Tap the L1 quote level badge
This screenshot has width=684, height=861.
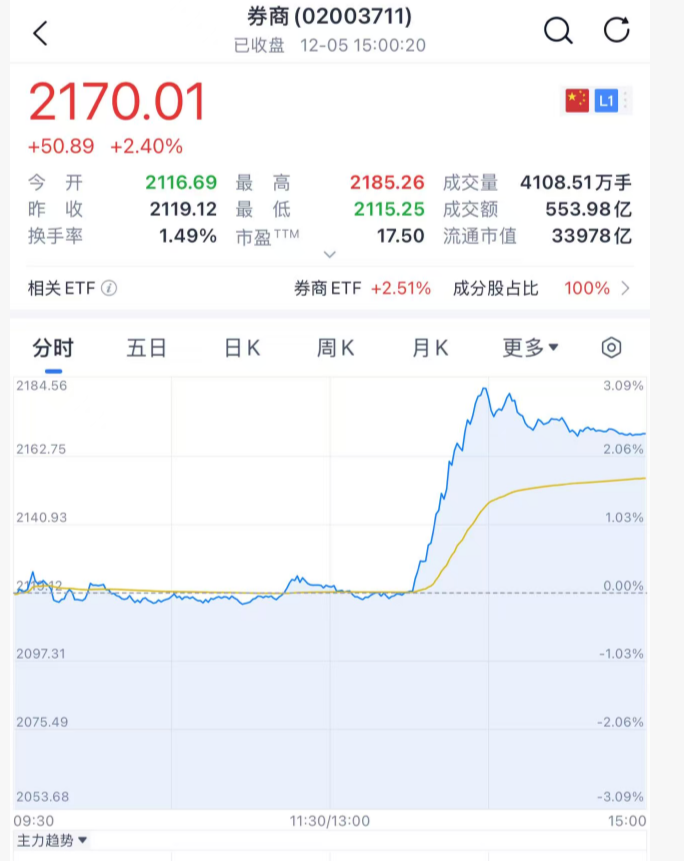[x=605, y=101]
